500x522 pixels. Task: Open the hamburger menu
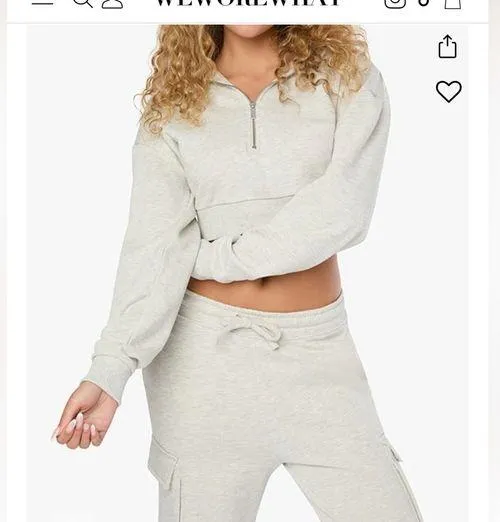point(43,3)
